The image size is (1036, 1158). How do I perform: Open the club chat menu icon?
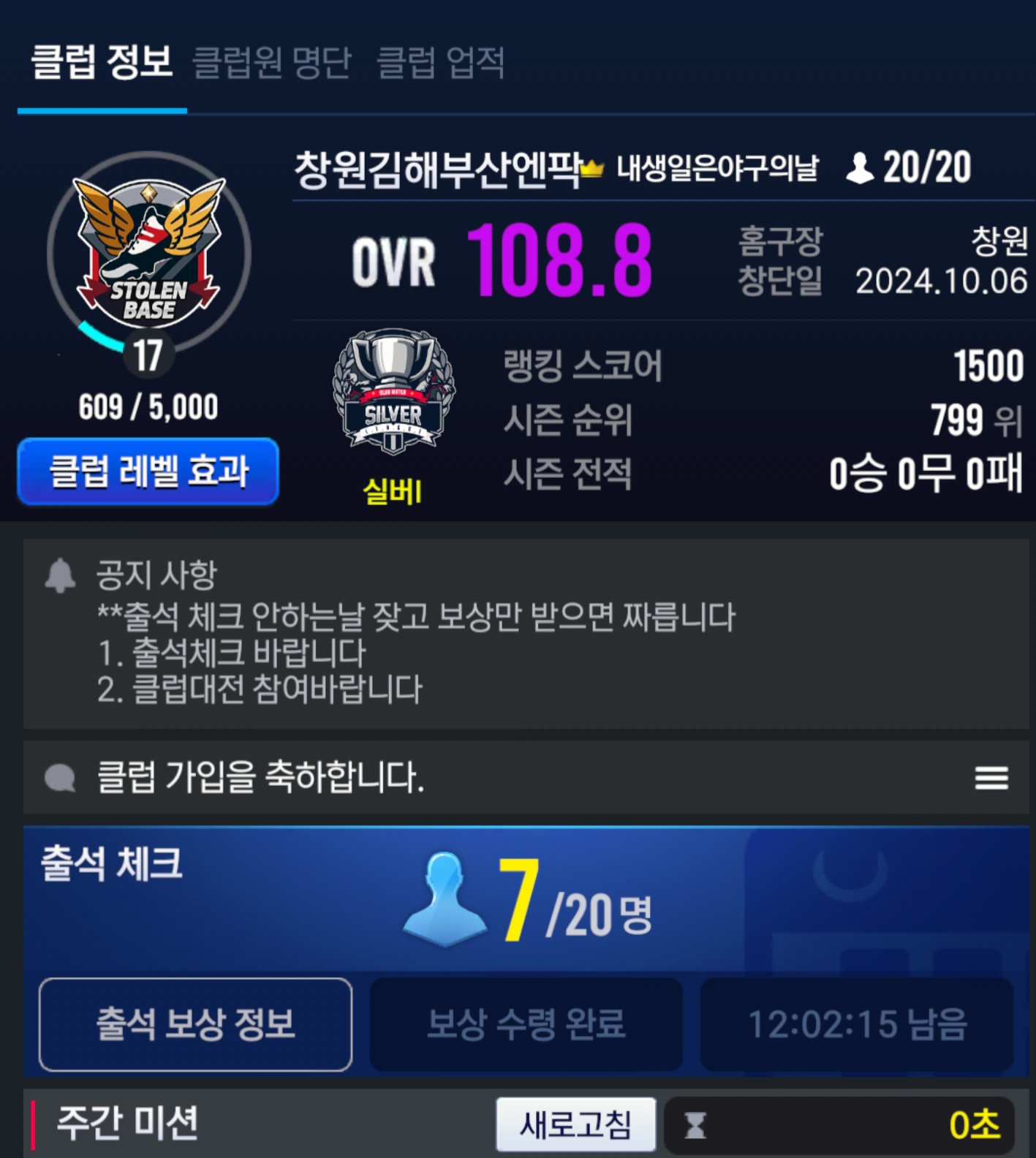[x=991, y=778]
